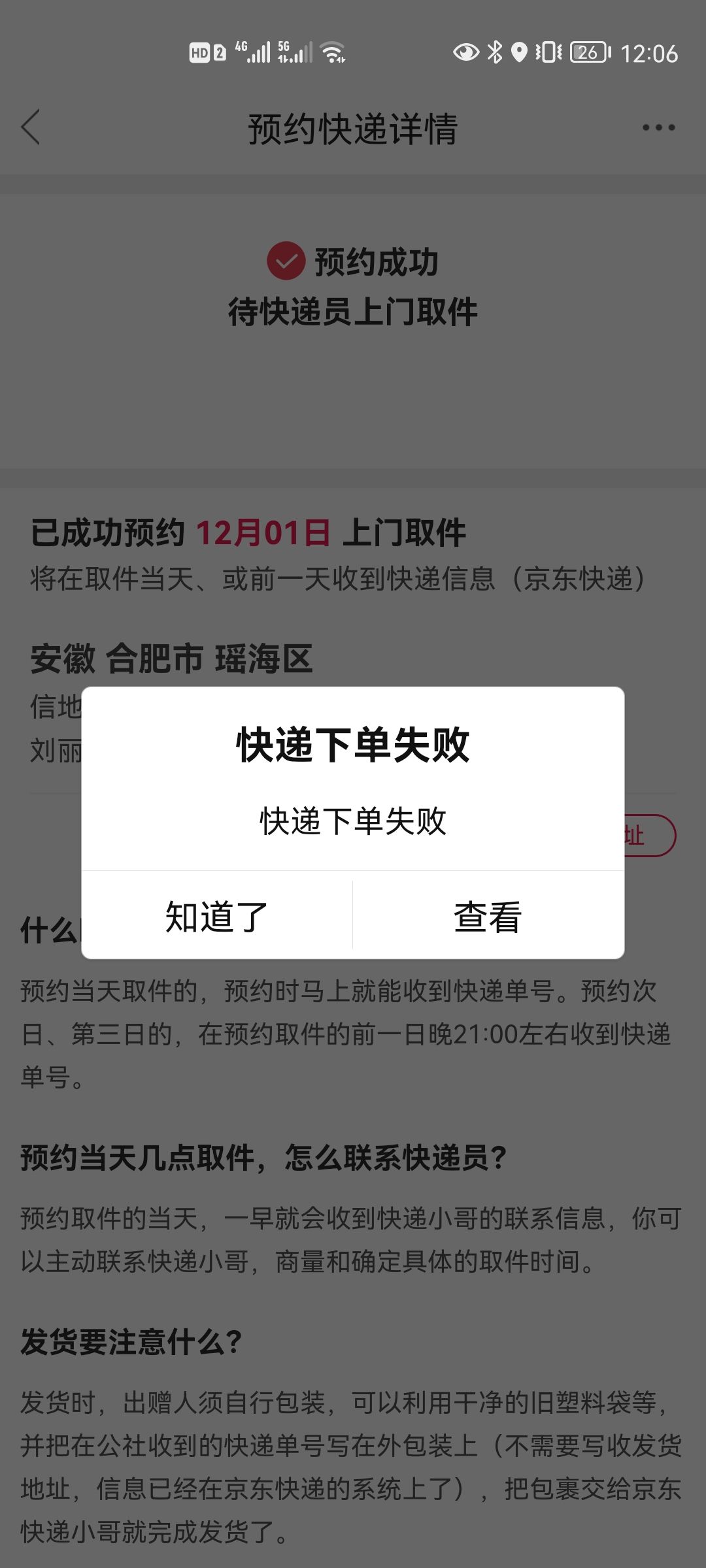Dismiss the dialog with 知道了
This screenshot has width=706, height=1568.
coord(217,915)
